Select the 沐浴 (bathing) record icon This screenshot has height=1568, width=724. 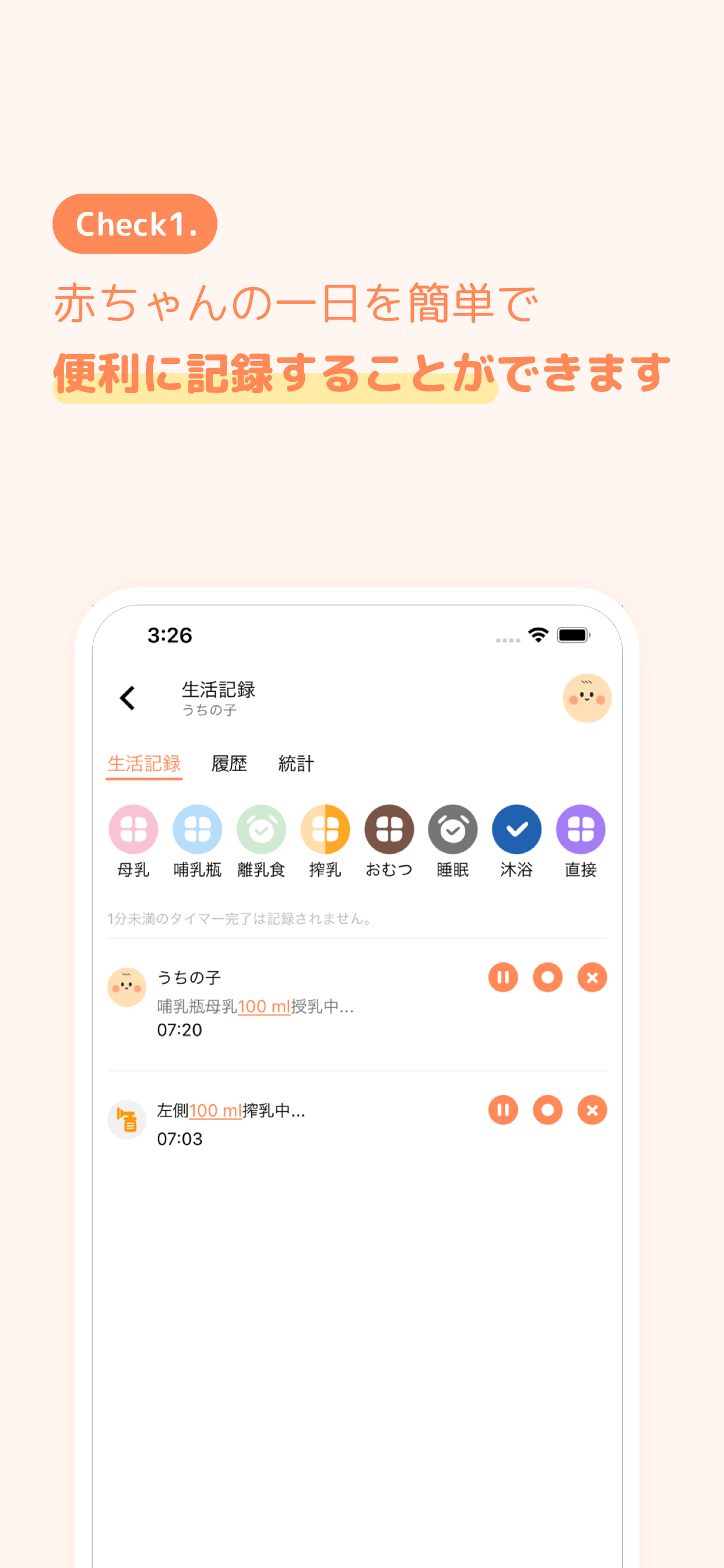[x=516, y=829]
